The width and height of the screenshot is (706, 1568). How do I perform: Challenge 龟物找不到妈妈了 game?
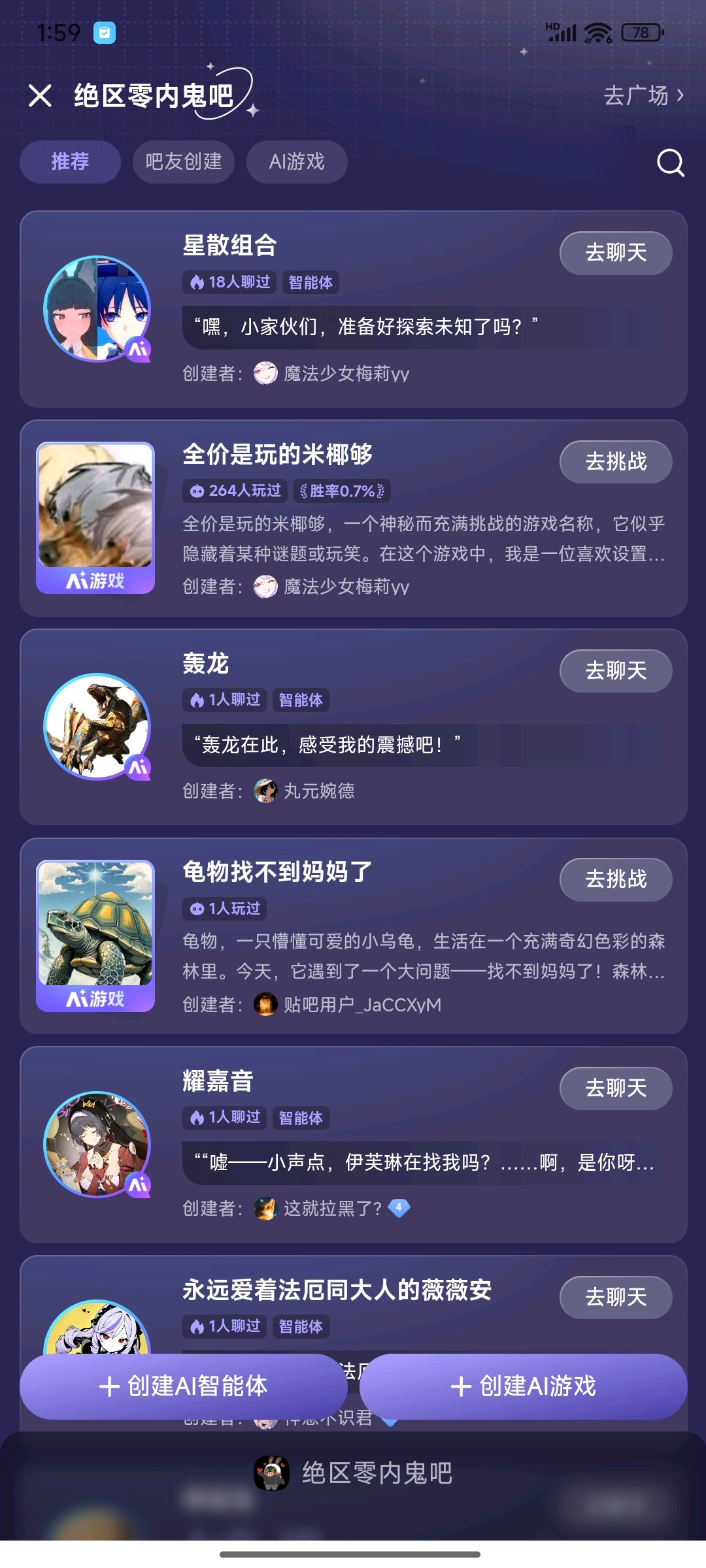coord(615,879)
